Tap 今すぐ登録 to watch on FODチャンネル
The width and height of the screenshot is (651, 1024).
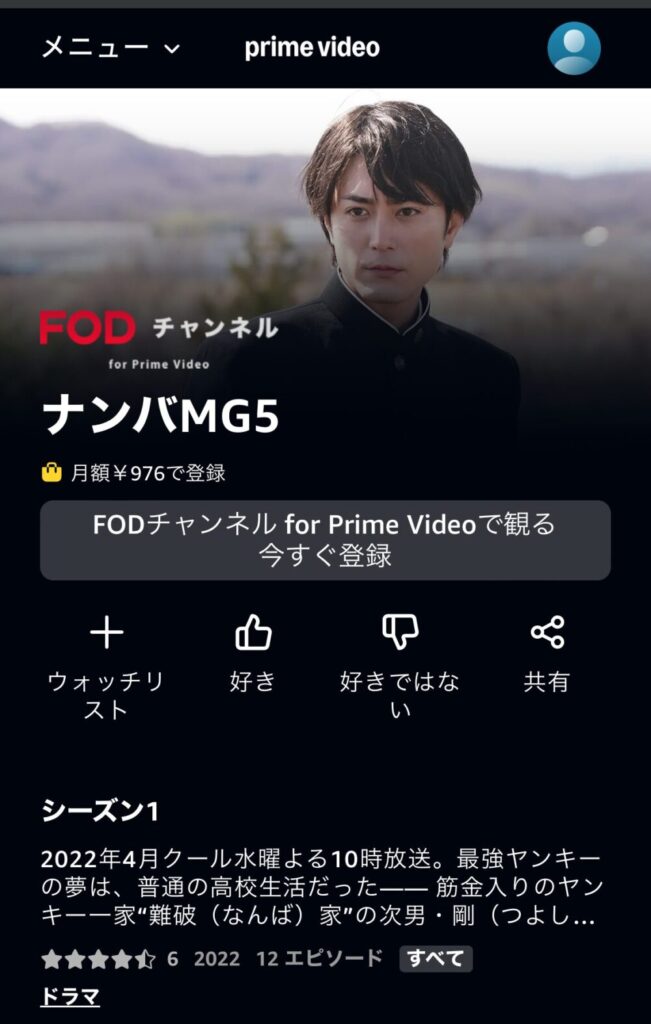click(x=325, y=540)
